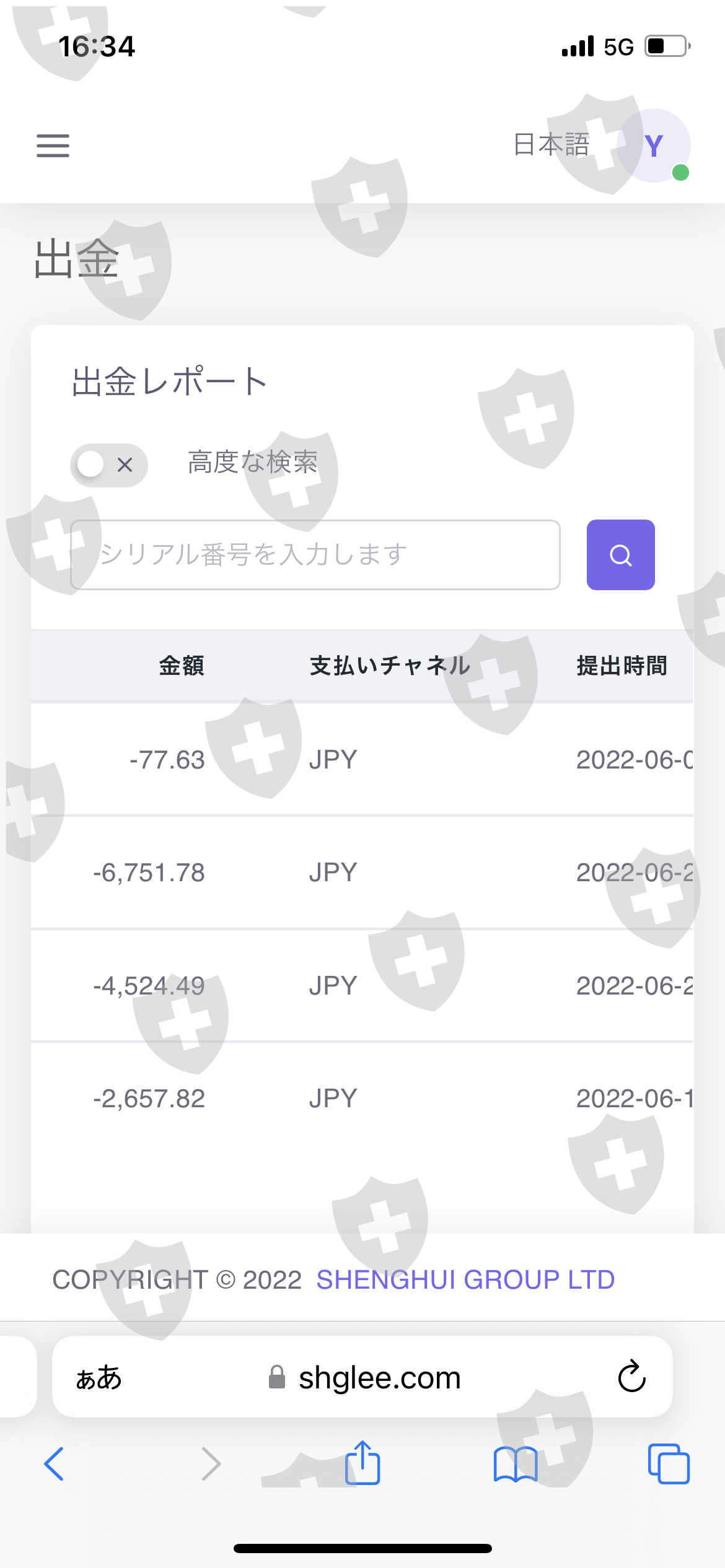Share this page from Safari toolbar
This screenshot has width=725, height=1568.
(362, 1463)
